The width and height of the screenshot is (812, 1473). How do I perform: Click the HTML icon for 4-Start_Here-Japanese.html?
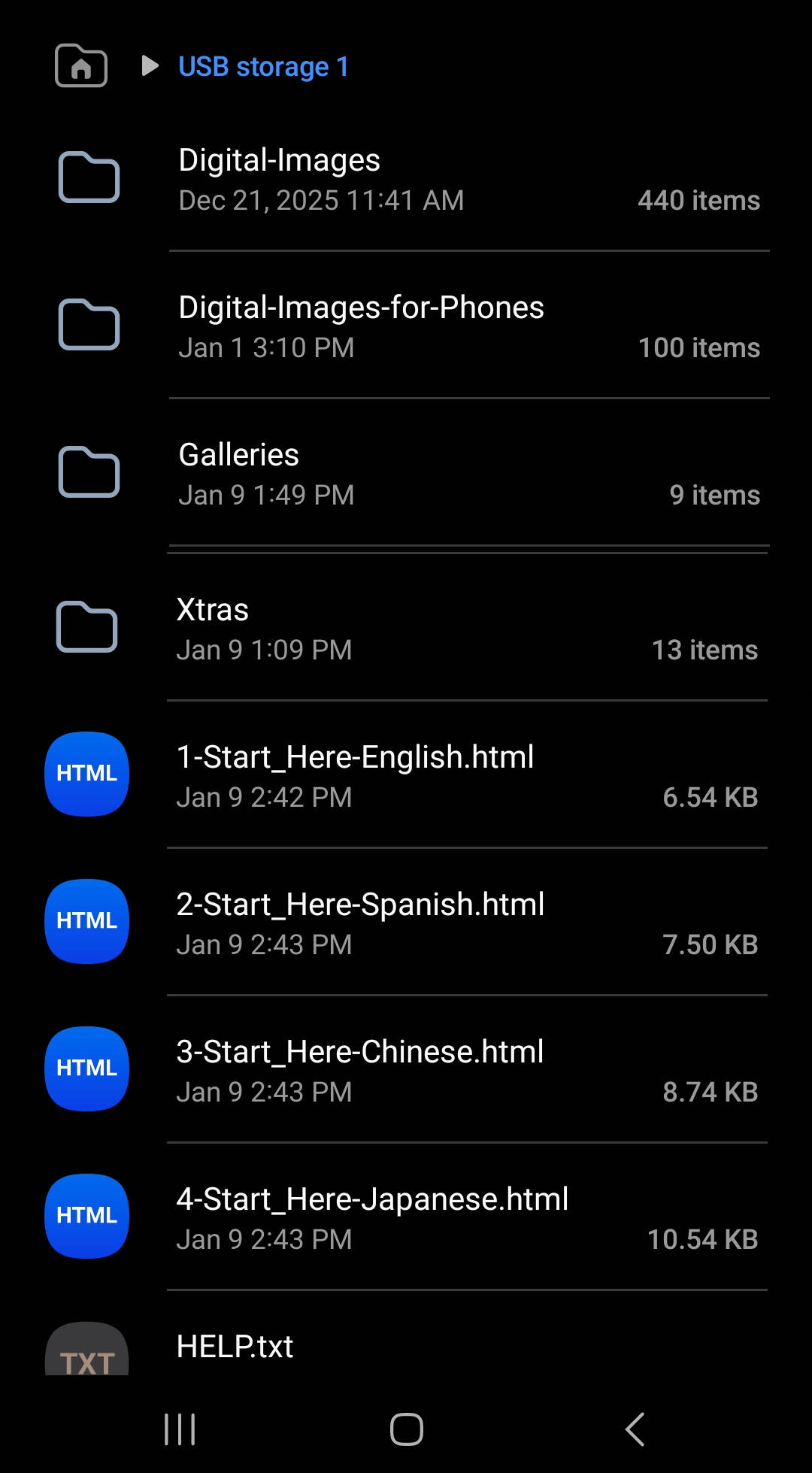pos(86,1216)
